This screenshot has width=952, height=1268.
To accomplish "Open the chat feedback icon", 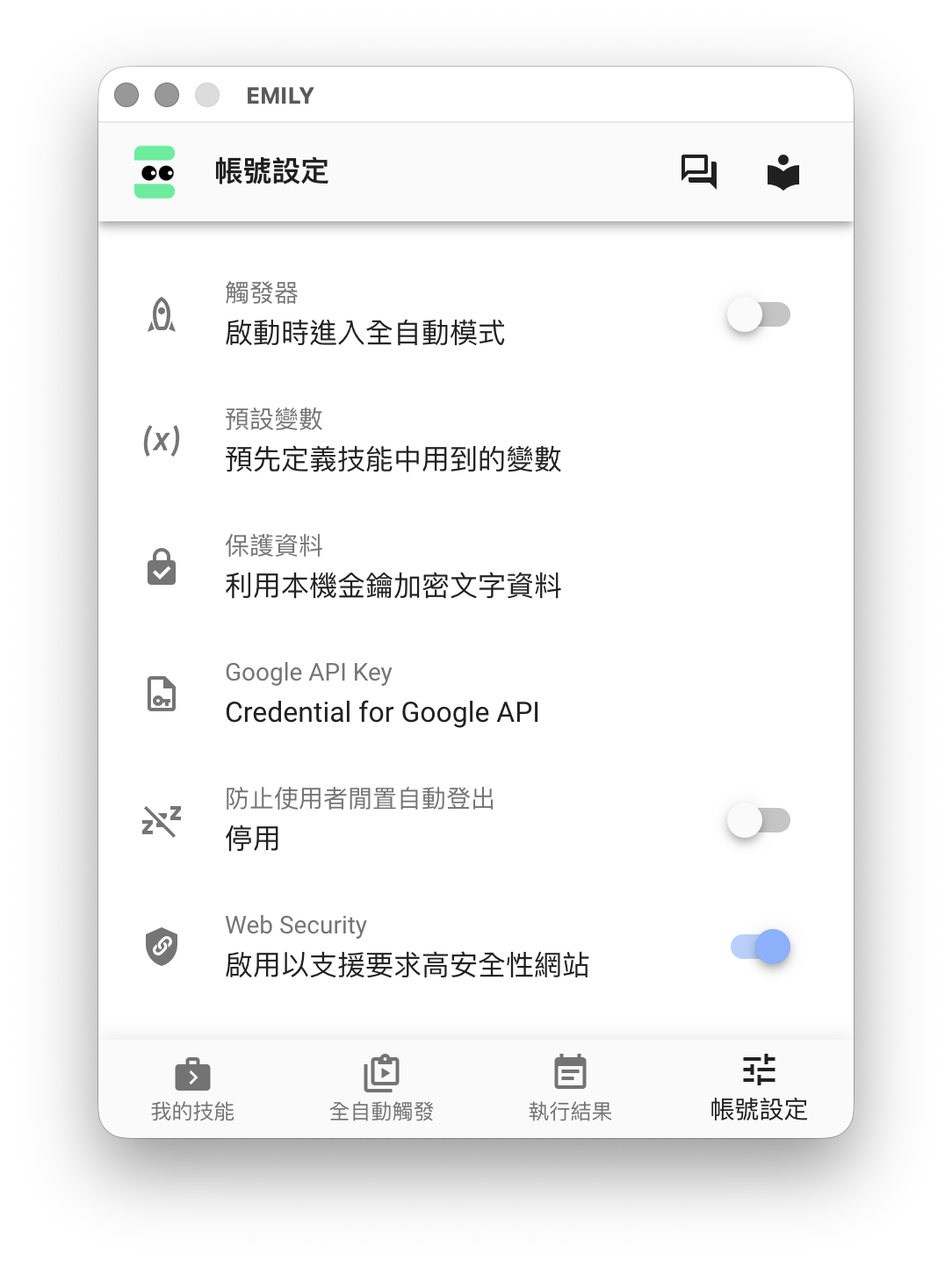I will point(699,171).
